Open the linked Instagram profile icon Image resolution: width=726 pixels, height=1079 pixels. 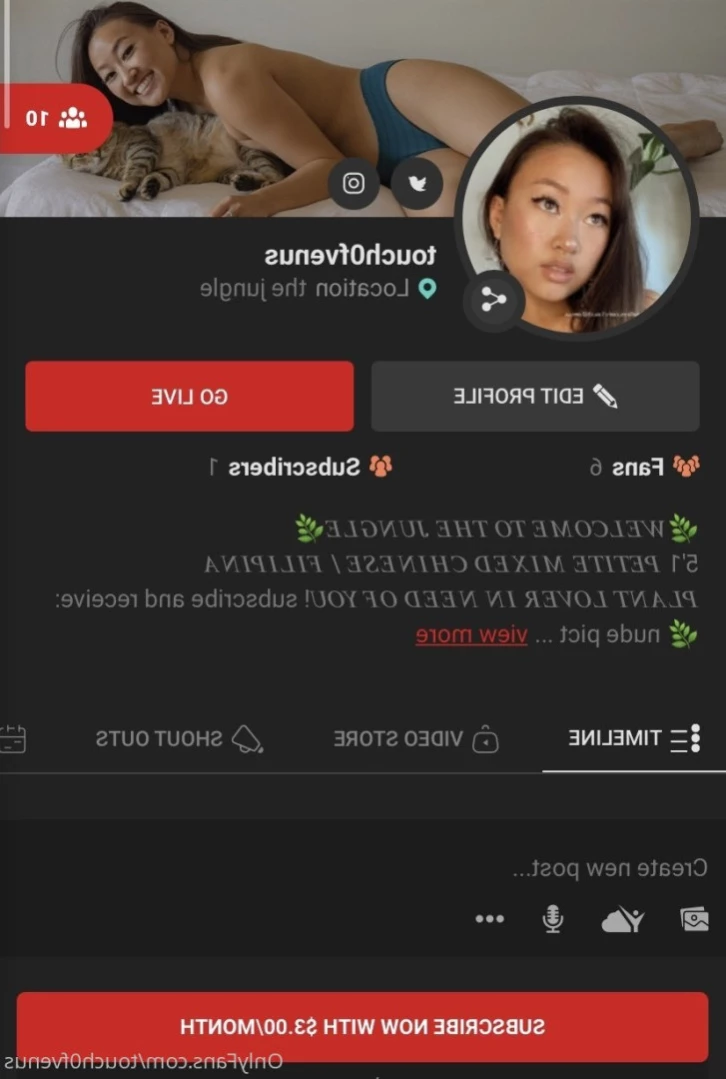353,183
